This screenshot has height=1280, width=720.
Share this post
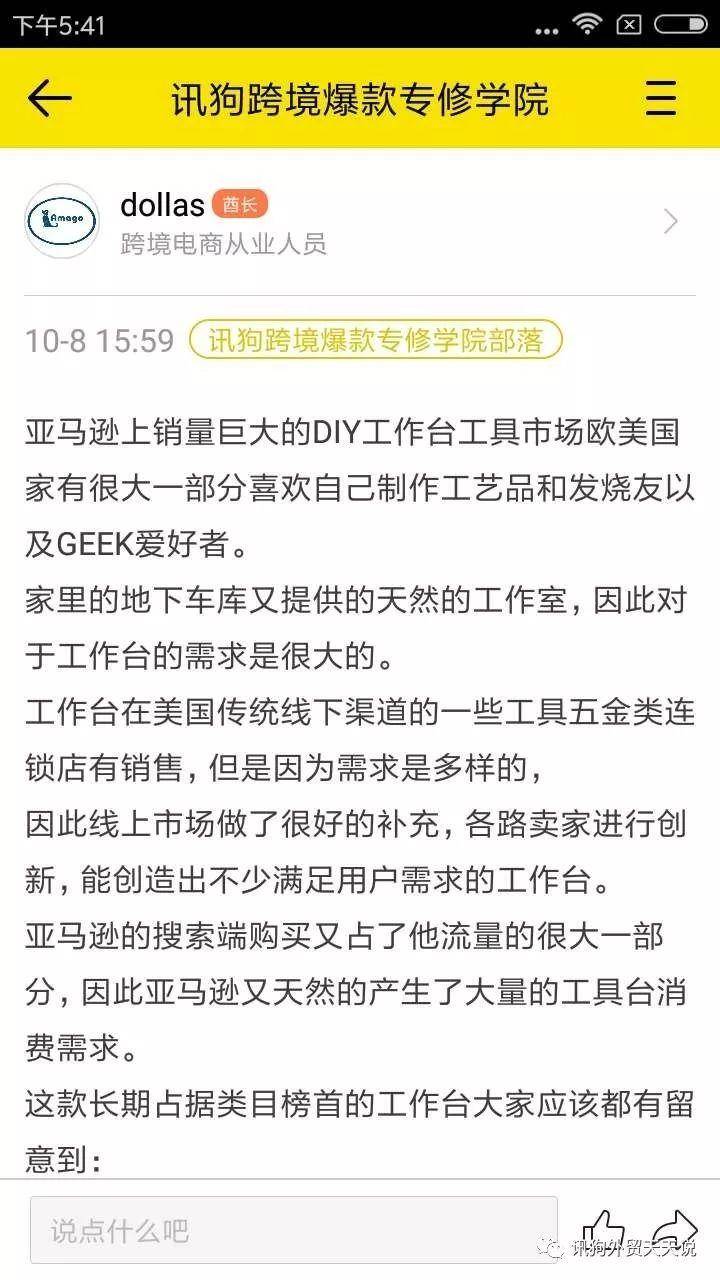pos(674,1230)
